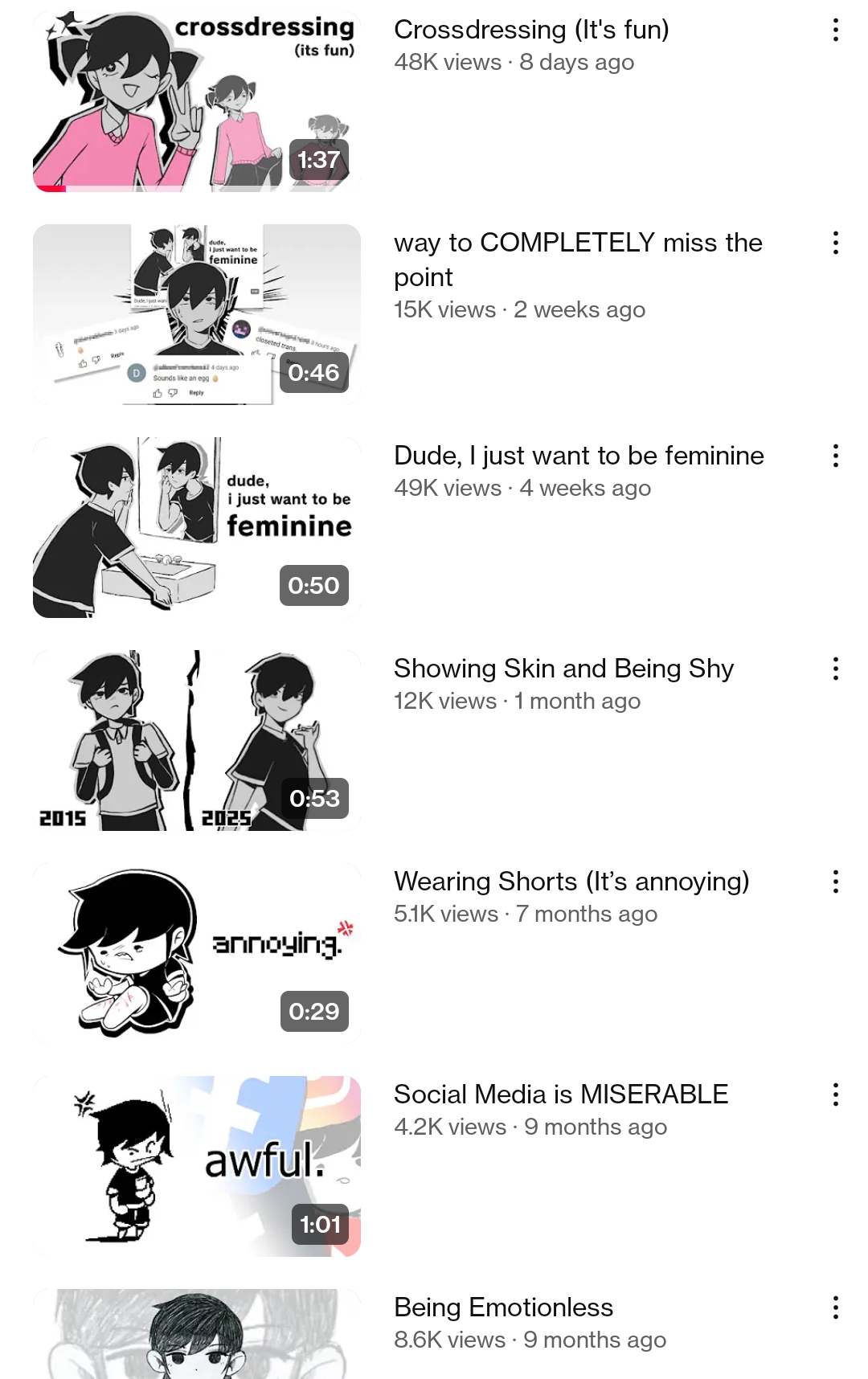Image resolution: width=868 pixels, height=1379 pixels.
Task: More options for 'Dude, I just want to be feminine'
Action: pyautogui.click(x=836, y=456)
